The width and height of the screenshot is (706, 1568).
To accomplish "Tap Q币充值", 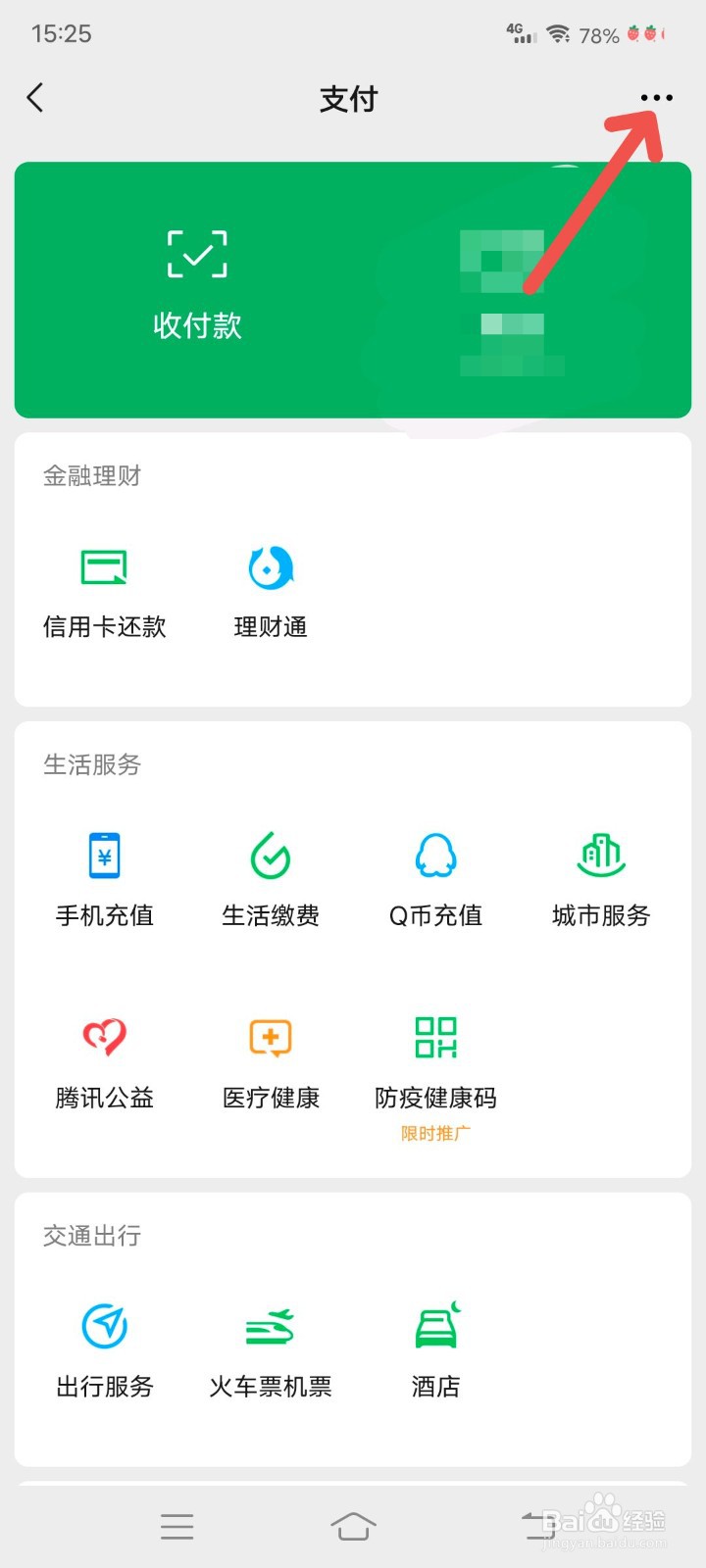I will point(436,881).
